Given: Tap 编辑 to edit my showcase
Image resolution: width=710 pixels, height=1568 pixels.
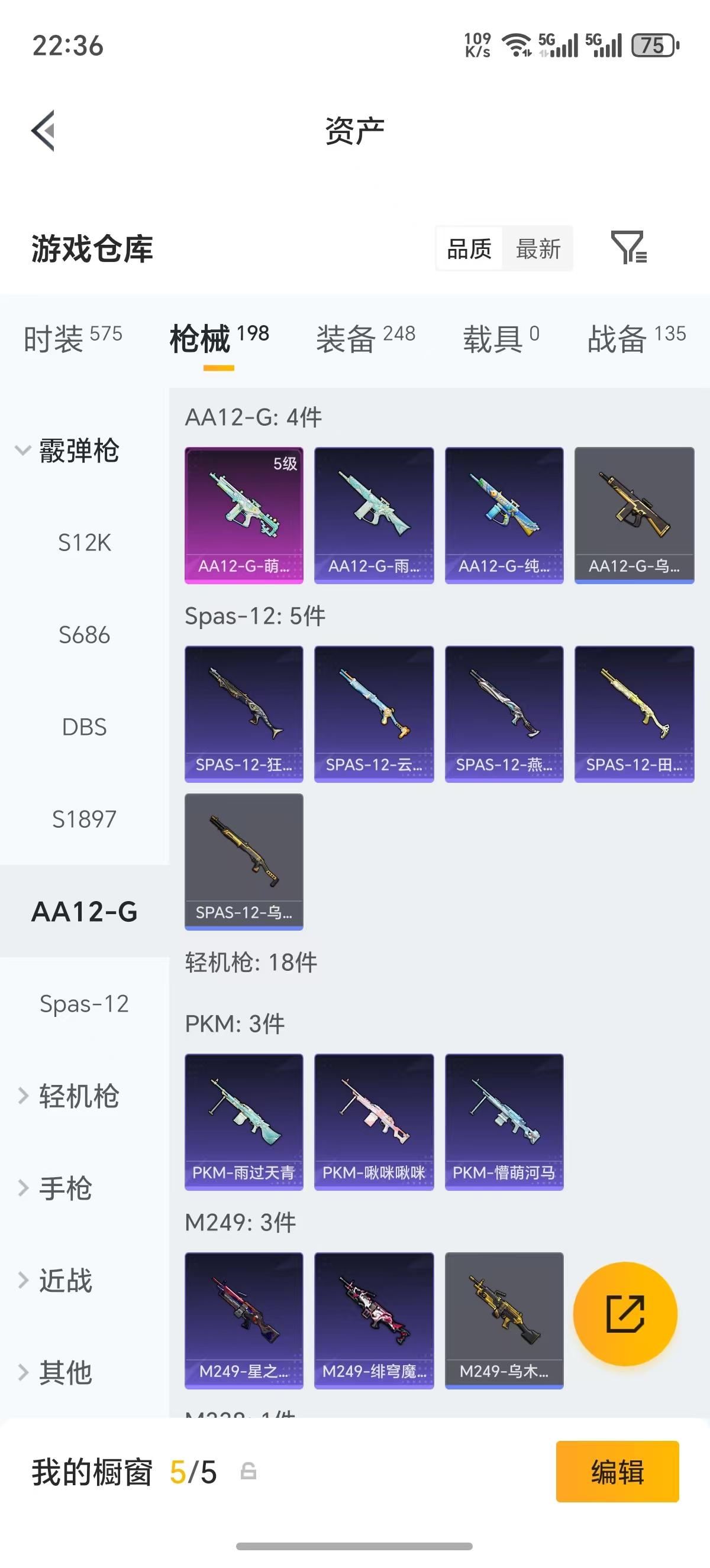Looking at the screenshot, I should pyautogui.click(x=618, y=1471).
